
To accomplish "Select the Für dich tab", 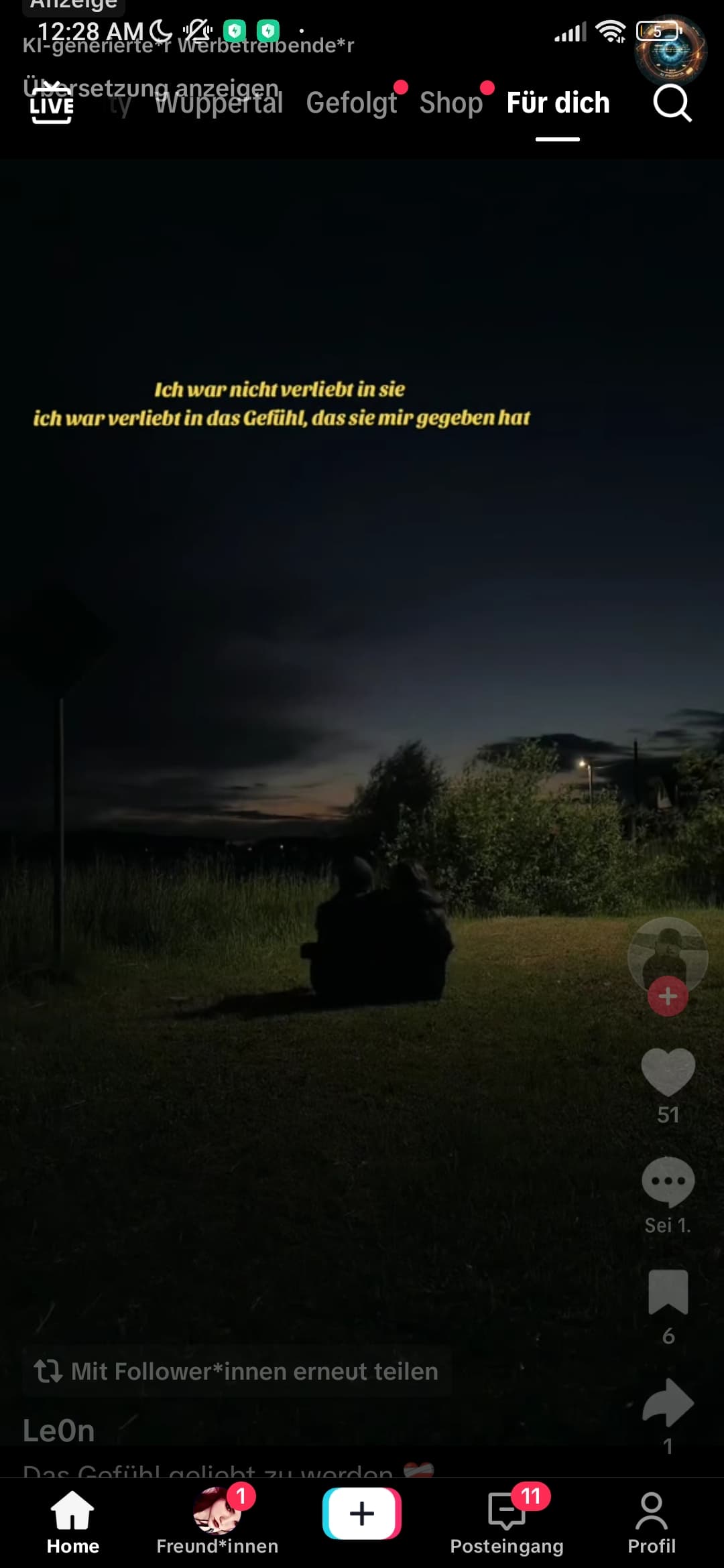I will (x=558, y=103).
